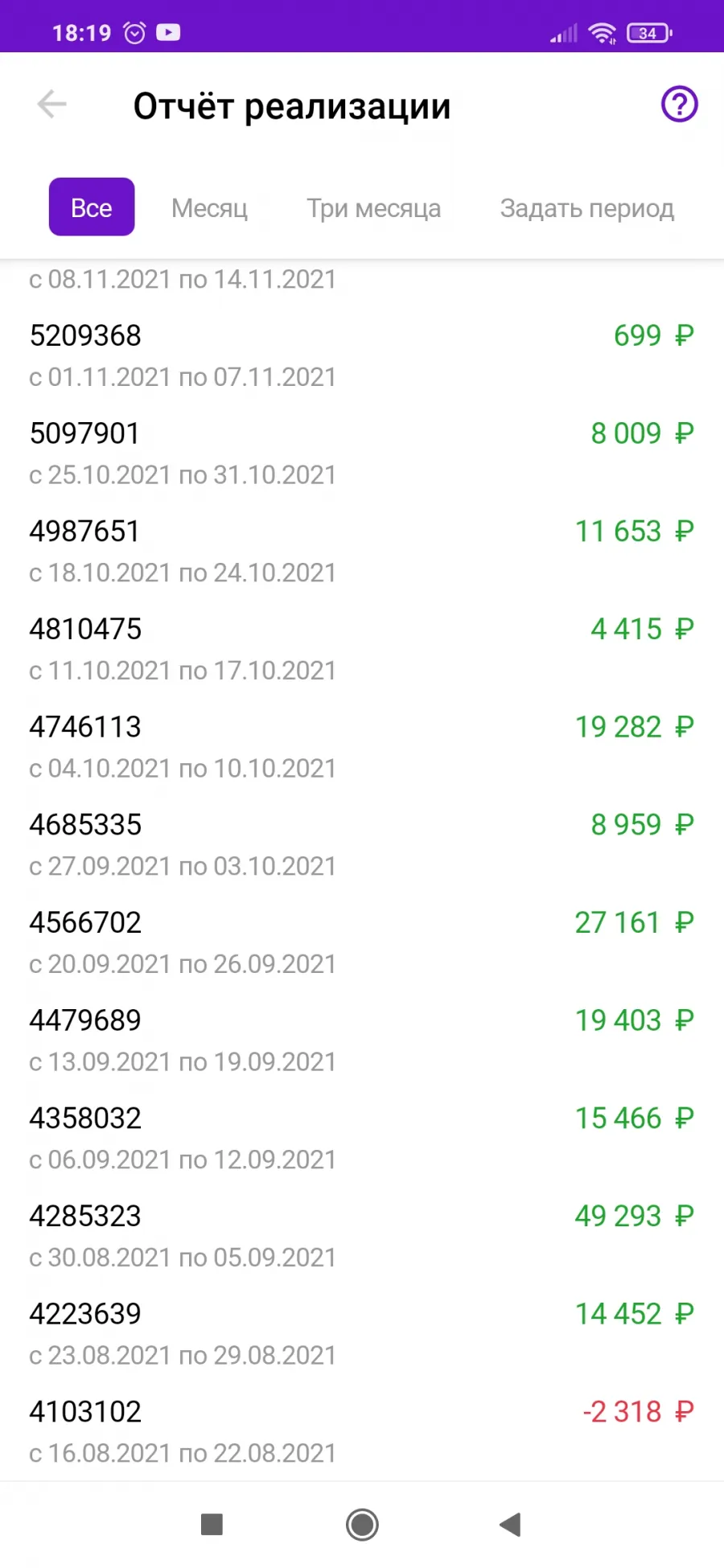Open report 4103102 with negative total

362,1432
